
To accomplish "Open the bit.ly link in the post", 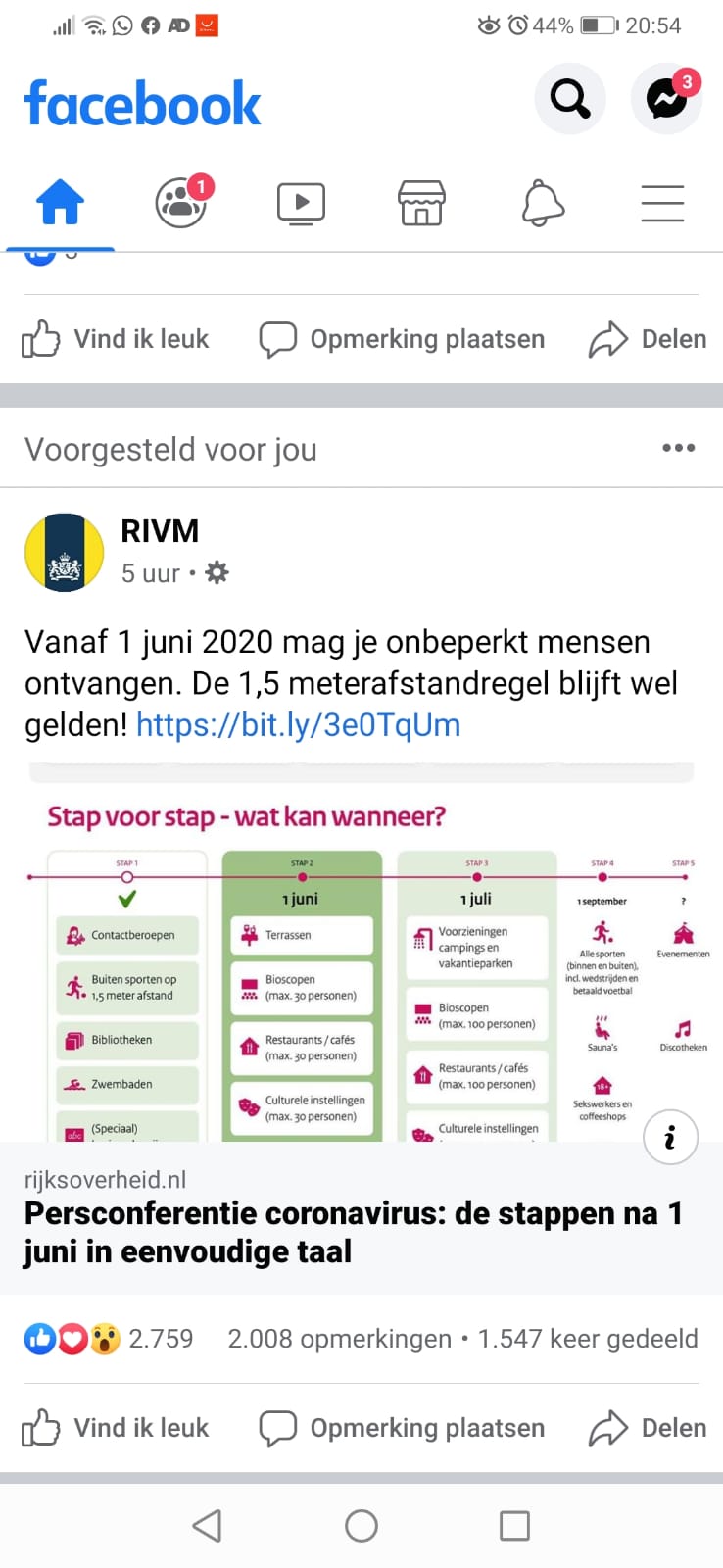I will tap(298, 725).
